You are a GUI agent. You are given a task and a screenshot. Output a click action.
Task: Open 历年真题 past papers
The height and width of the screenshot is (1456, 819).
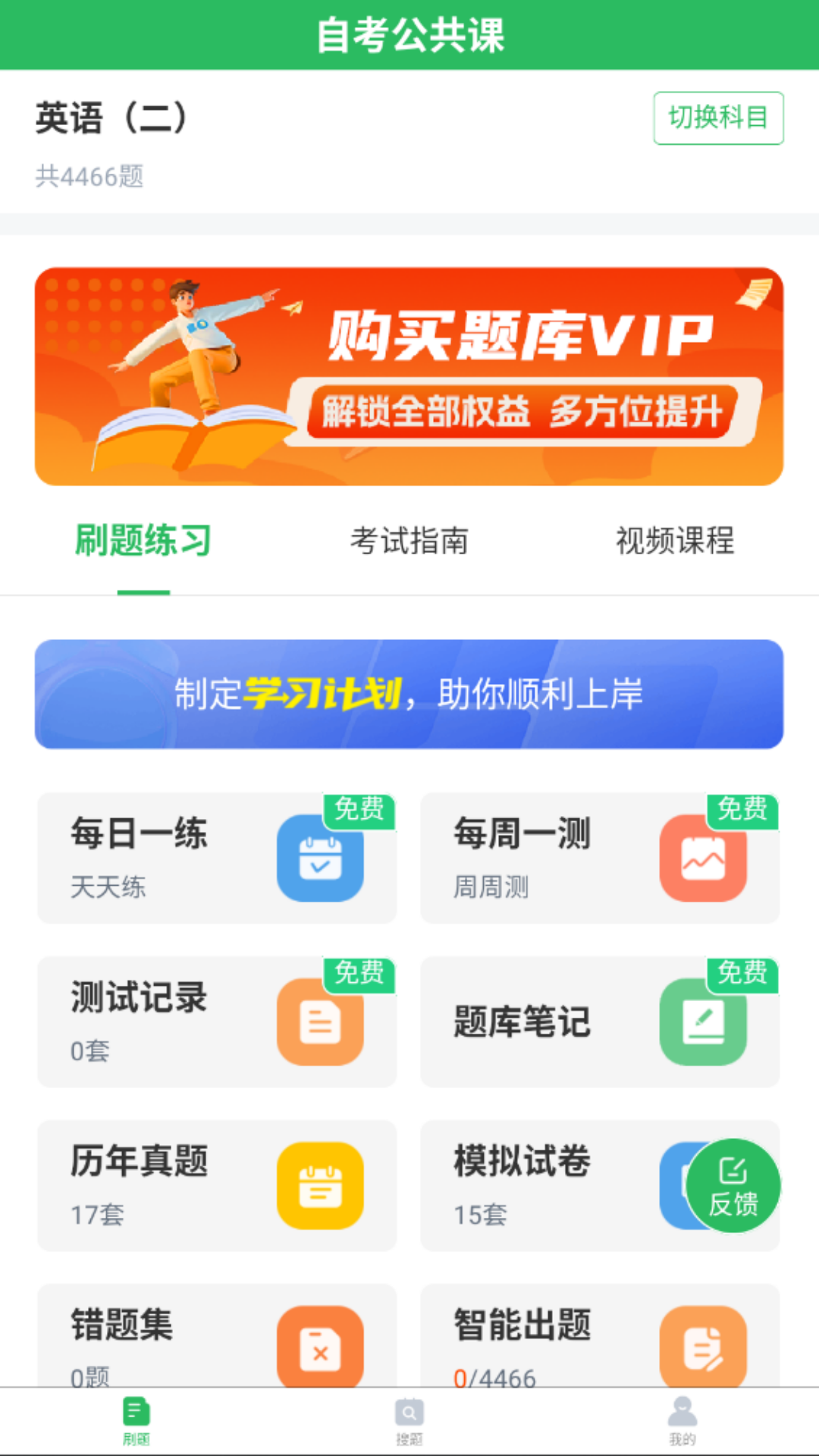(x=217, y=1185)
